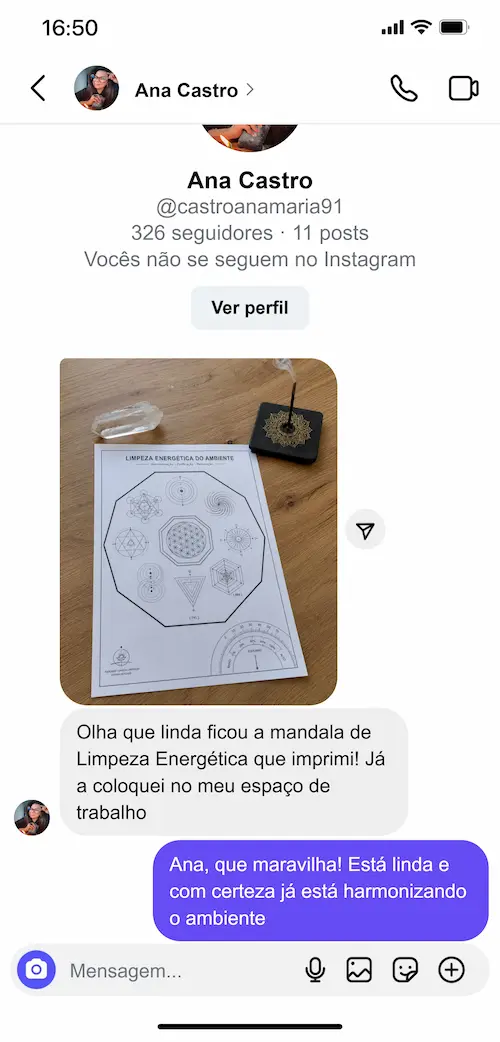This screenshot has height=1042, width=500.
Task: Open the mandala photo Ana sent
Action: (x=198, y=532)
